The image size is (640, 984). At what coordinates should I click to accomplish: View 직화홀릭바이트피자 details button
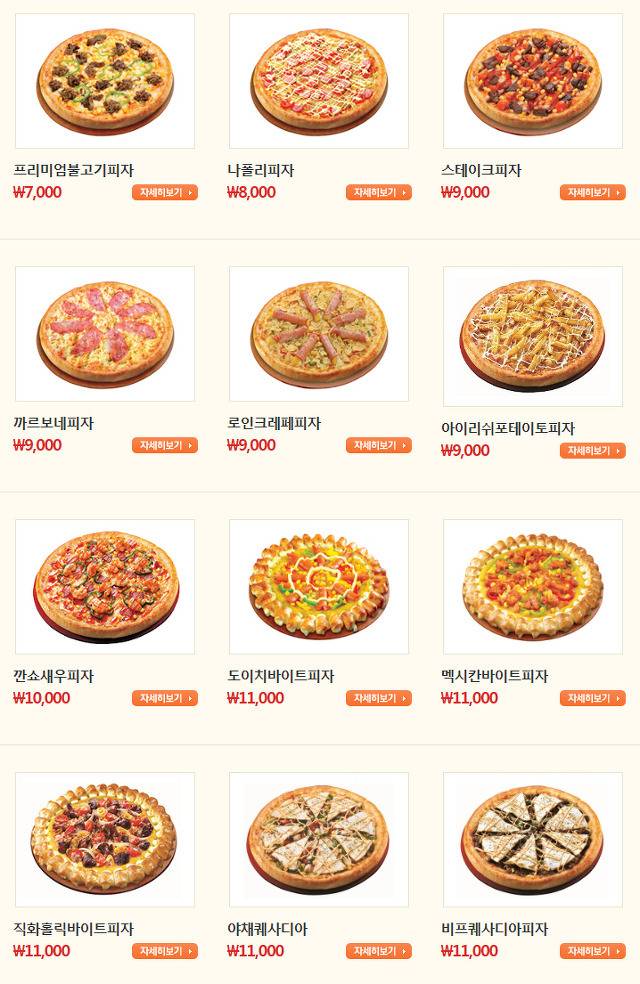click(164, 952)
